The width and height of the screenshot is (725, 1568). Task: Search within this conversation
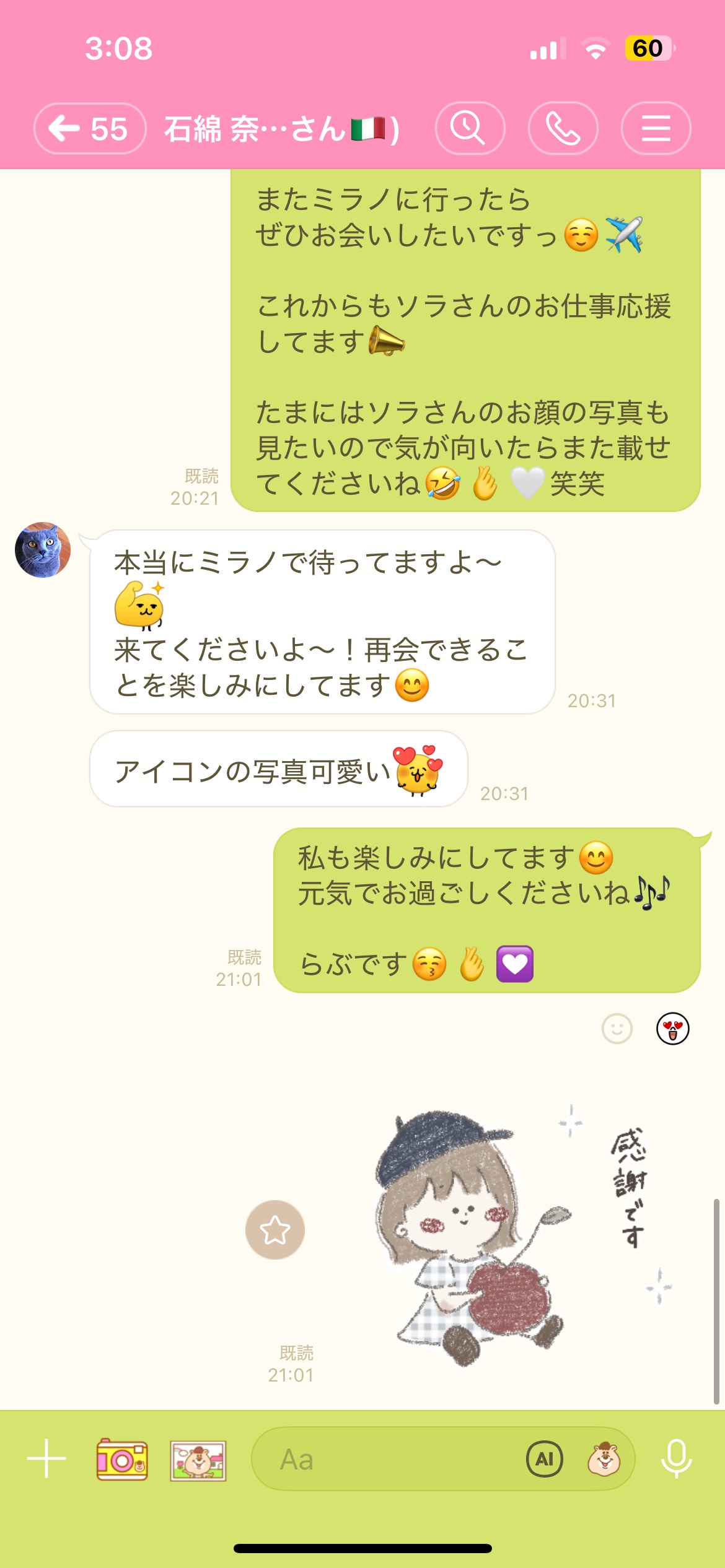click(469, 129)
